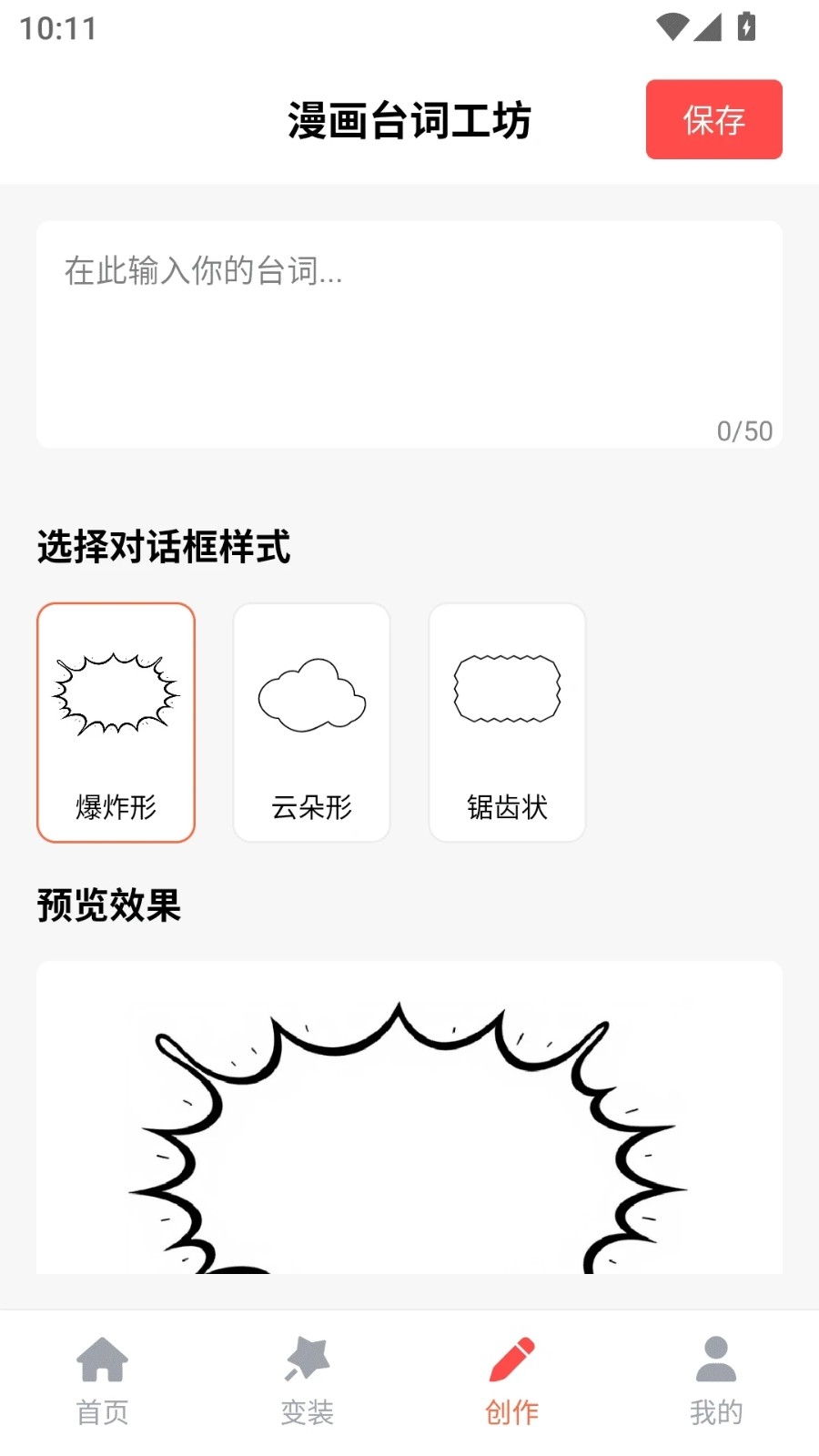Switch to the 创作 tab

[x=511, y=1383]
